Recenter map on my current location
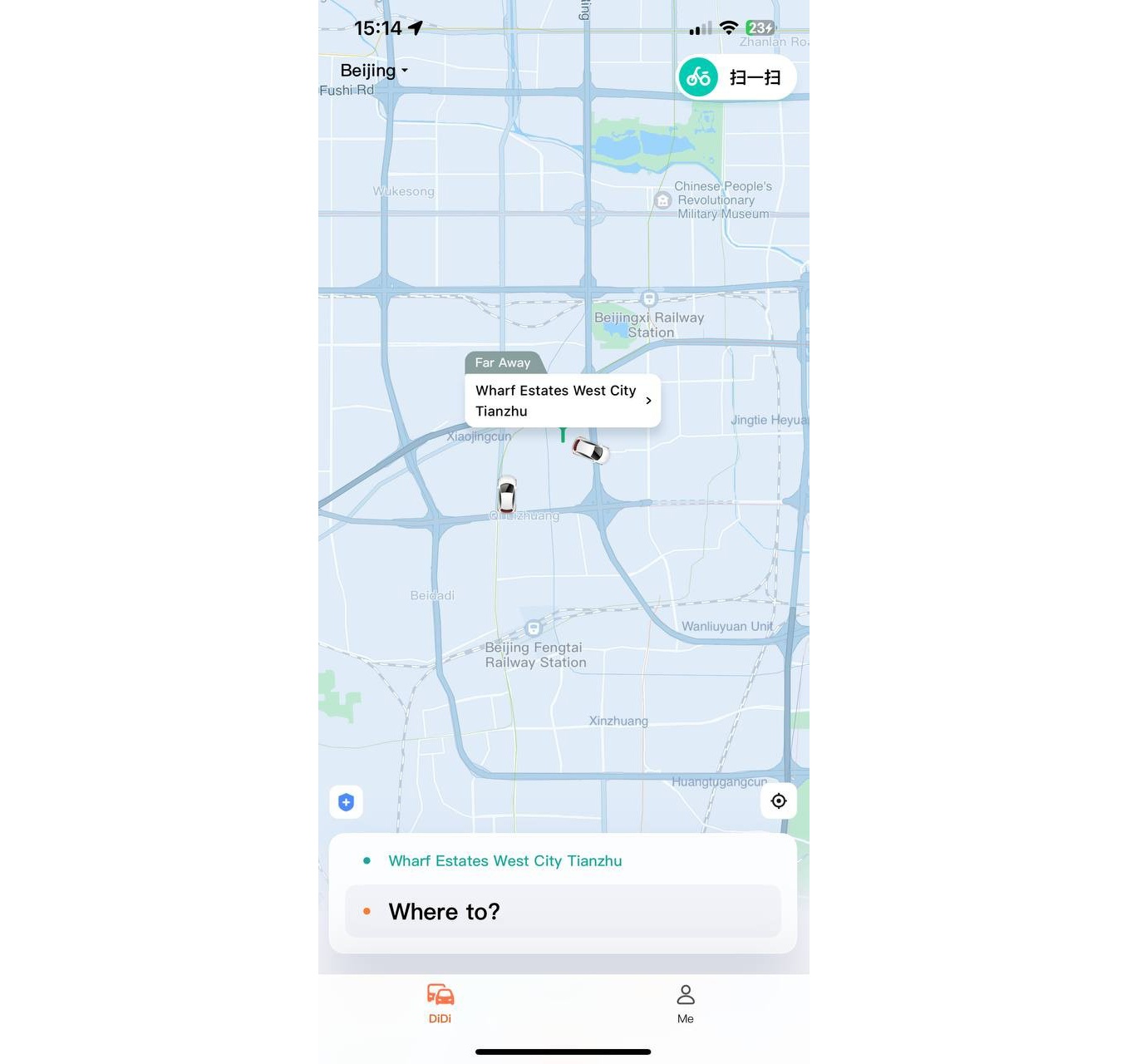Image resolution: width=1127 pixels, height=1064 pixels. point(779,801)
